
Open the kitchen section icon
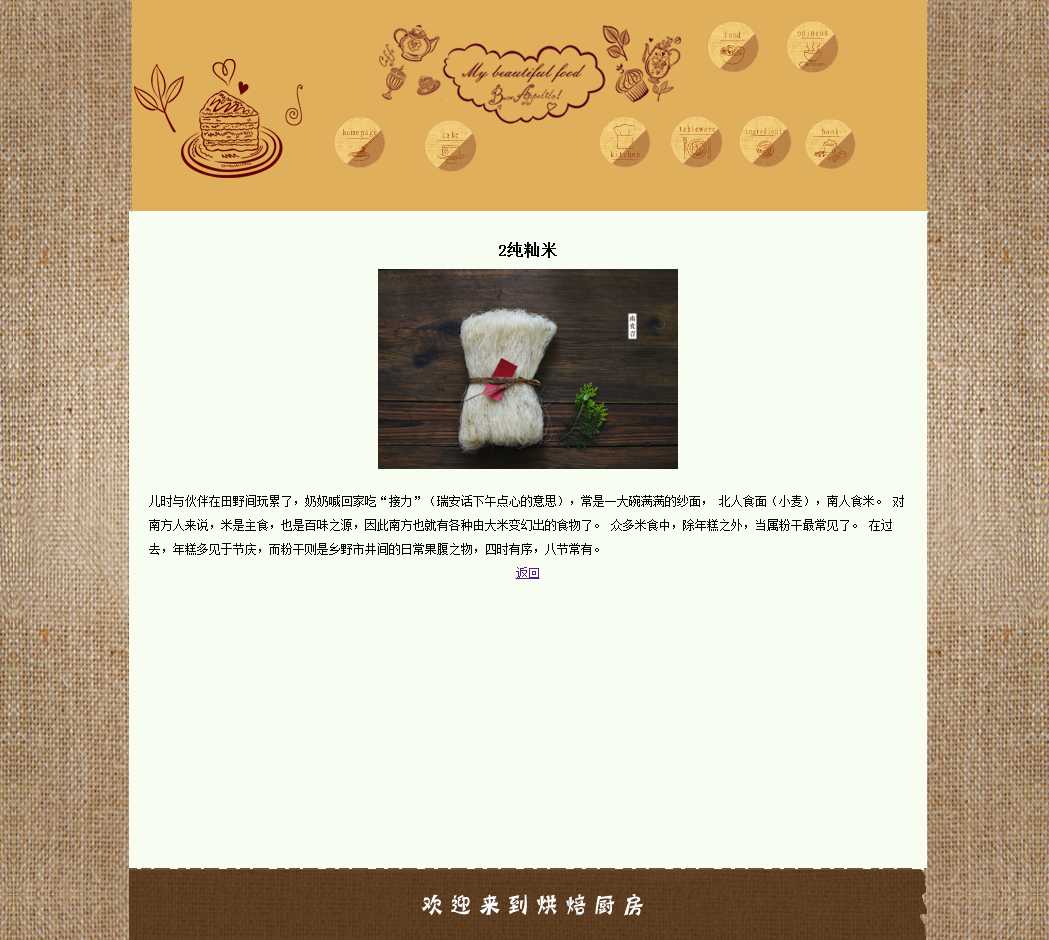click(625, 142)
